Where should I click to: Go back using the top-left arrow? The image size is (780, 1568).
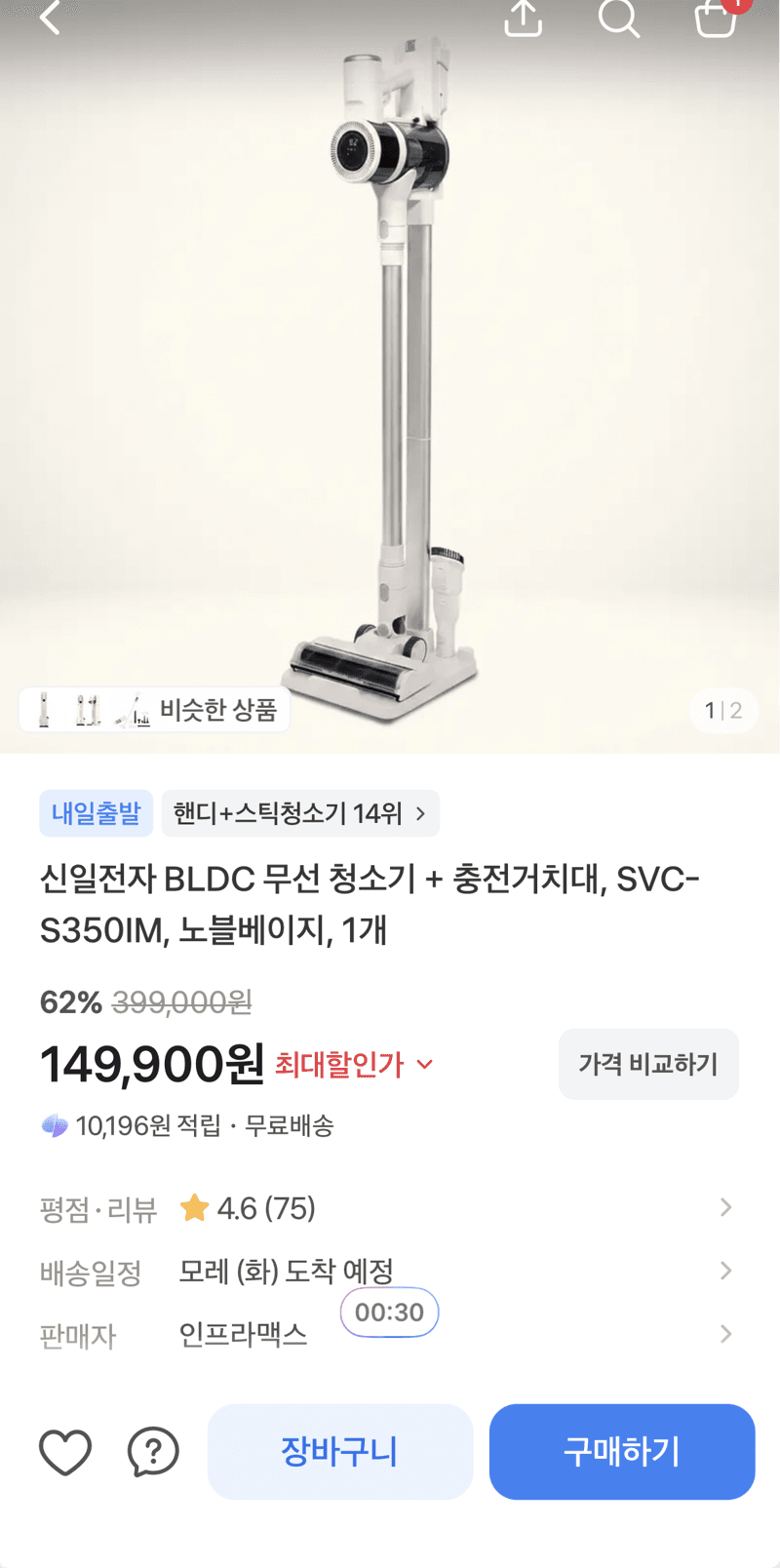coord(51,16)
